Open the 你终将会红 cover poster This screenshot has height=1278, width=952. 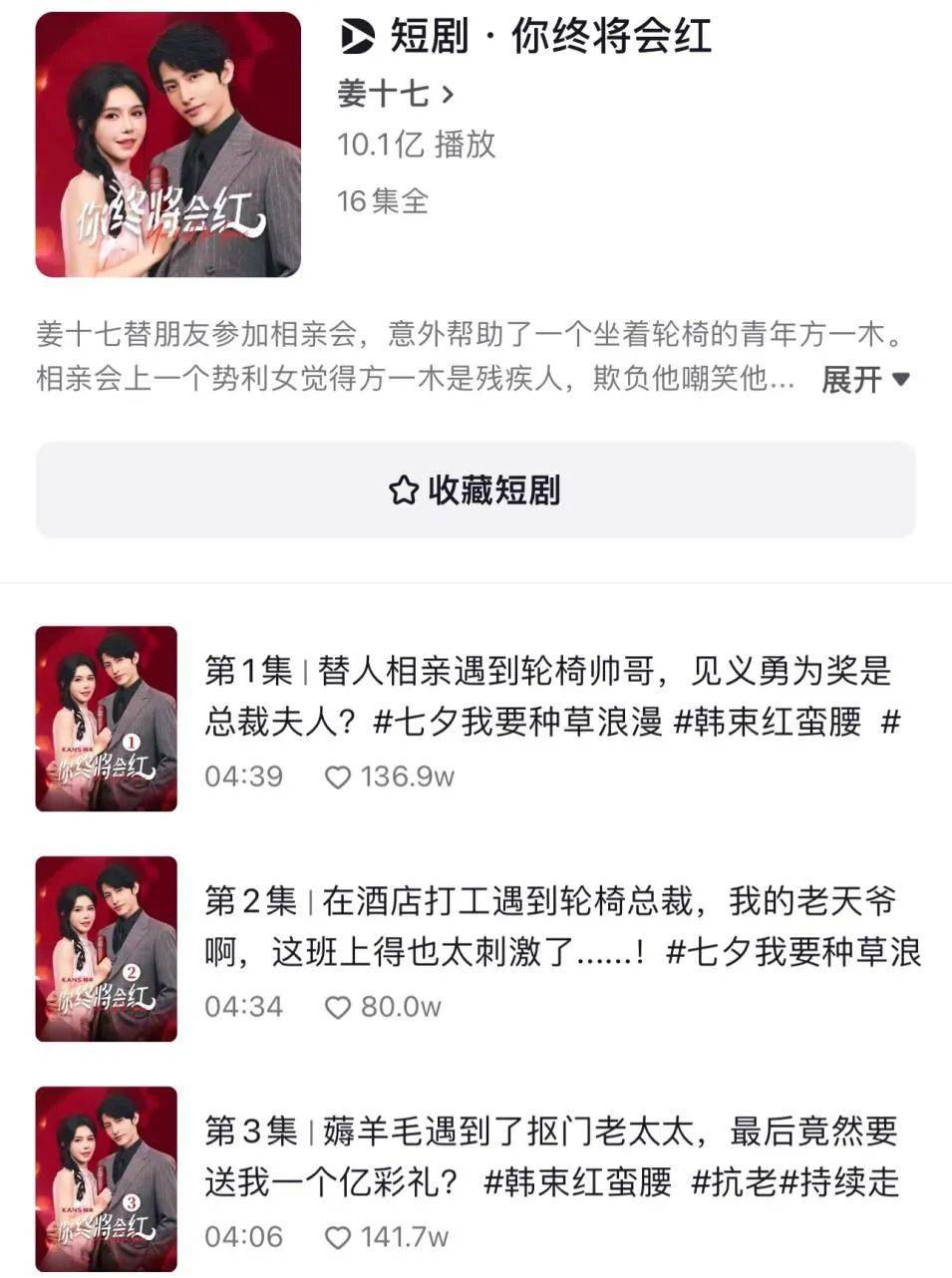[x=167, y=146]
